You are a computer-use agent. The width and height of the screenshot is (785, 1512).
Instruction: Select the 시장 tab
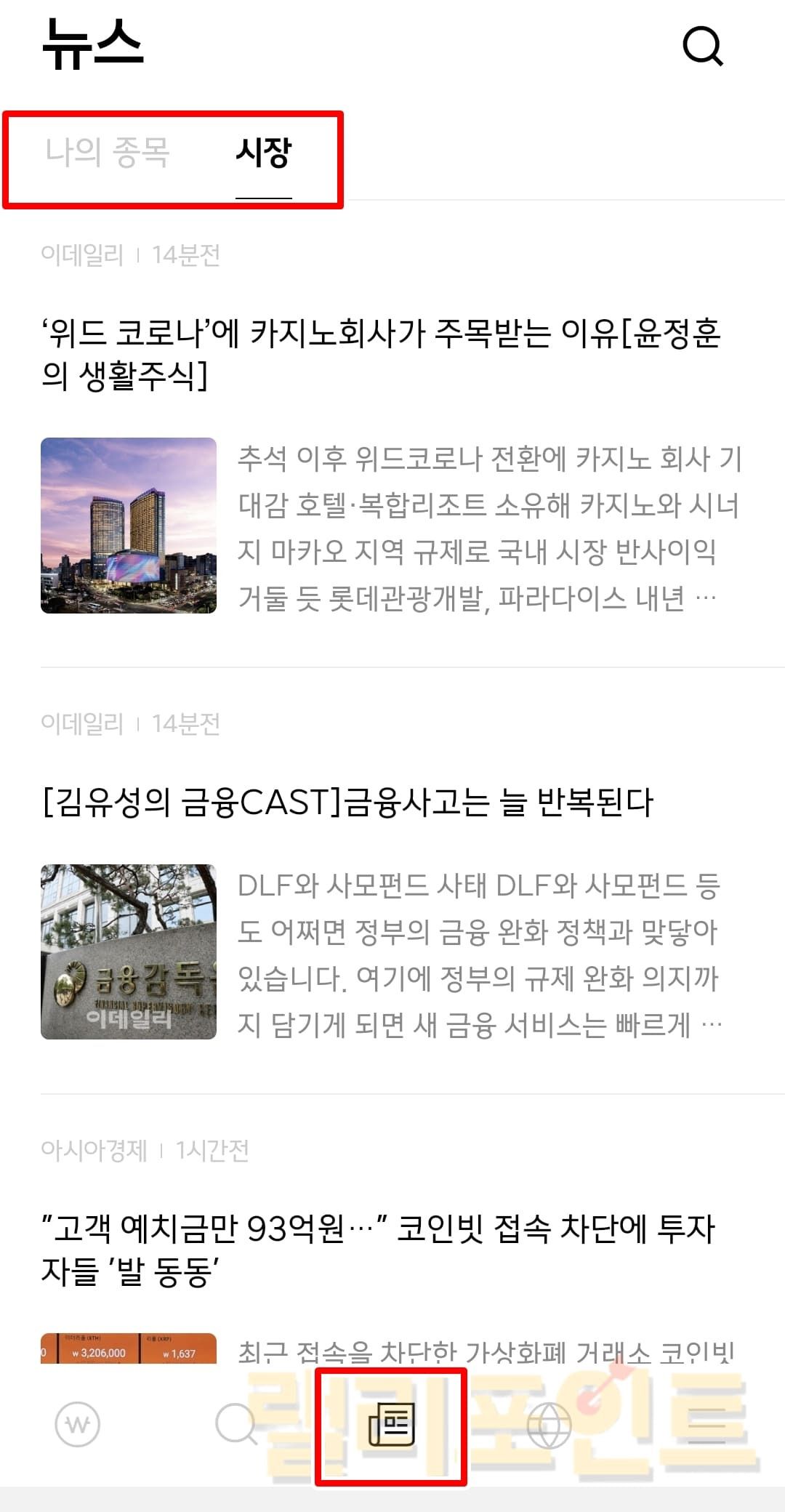(263, 153)
